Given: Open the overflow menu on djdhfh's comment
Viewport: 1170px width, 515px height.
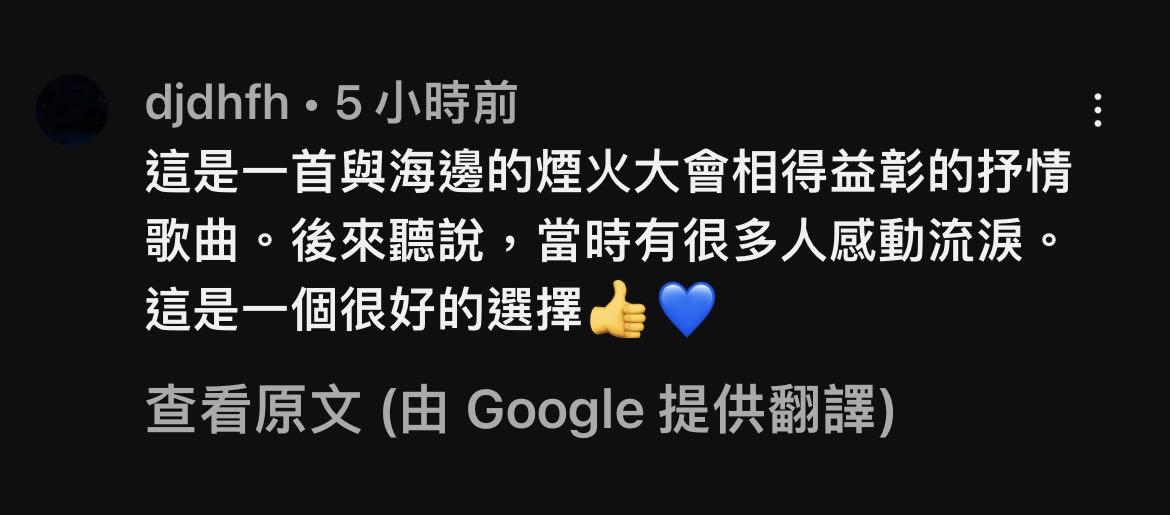Looking at the screenshot, I should (x=1097, y=110).
